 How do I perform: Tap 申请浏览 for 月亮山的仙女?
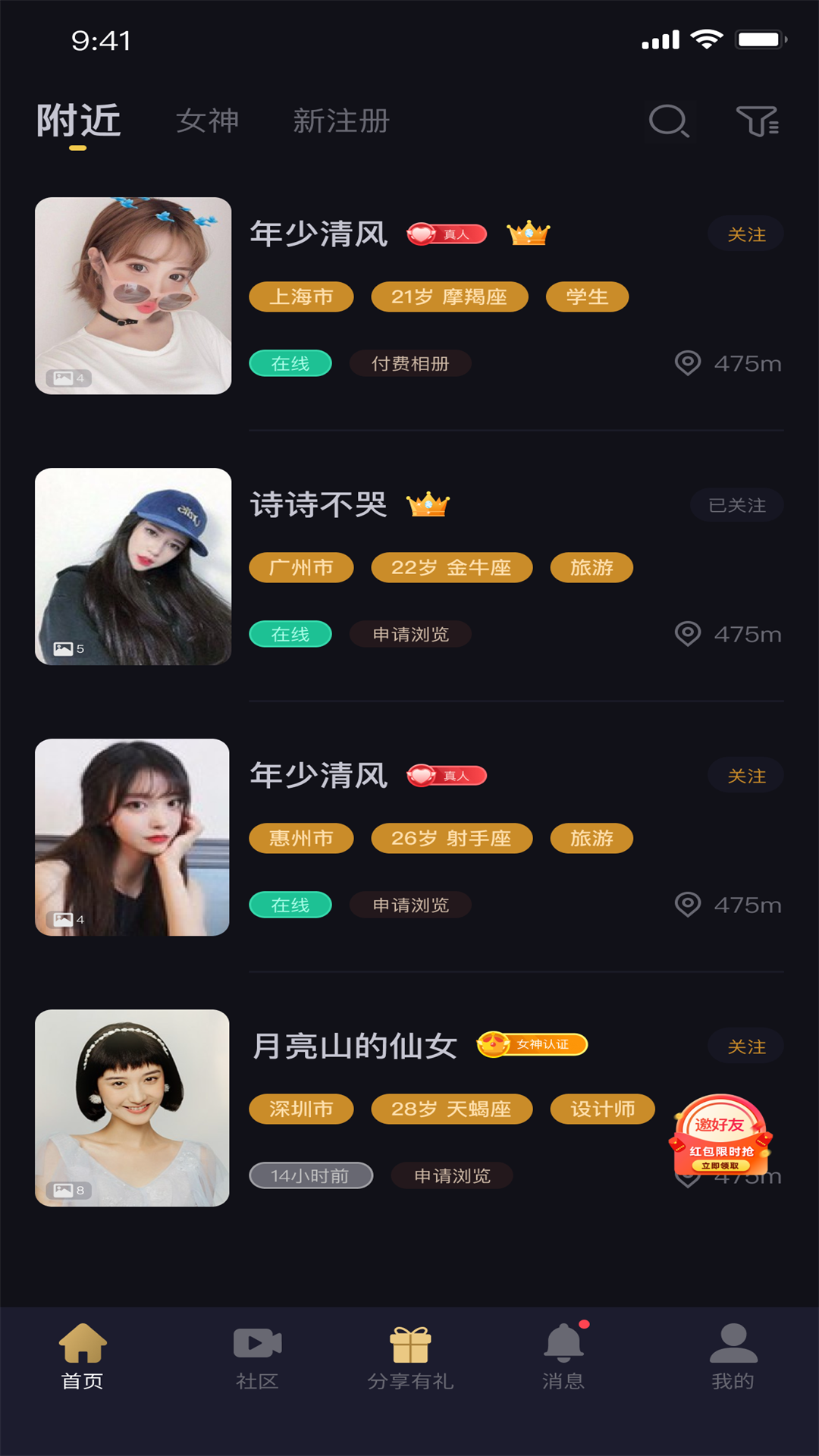pos(452,1175)
